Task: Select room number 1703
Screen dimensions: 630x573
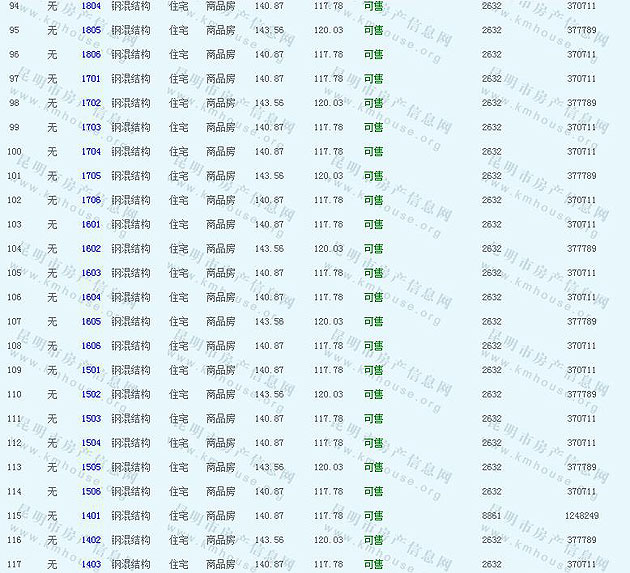Action: (91, 127)
